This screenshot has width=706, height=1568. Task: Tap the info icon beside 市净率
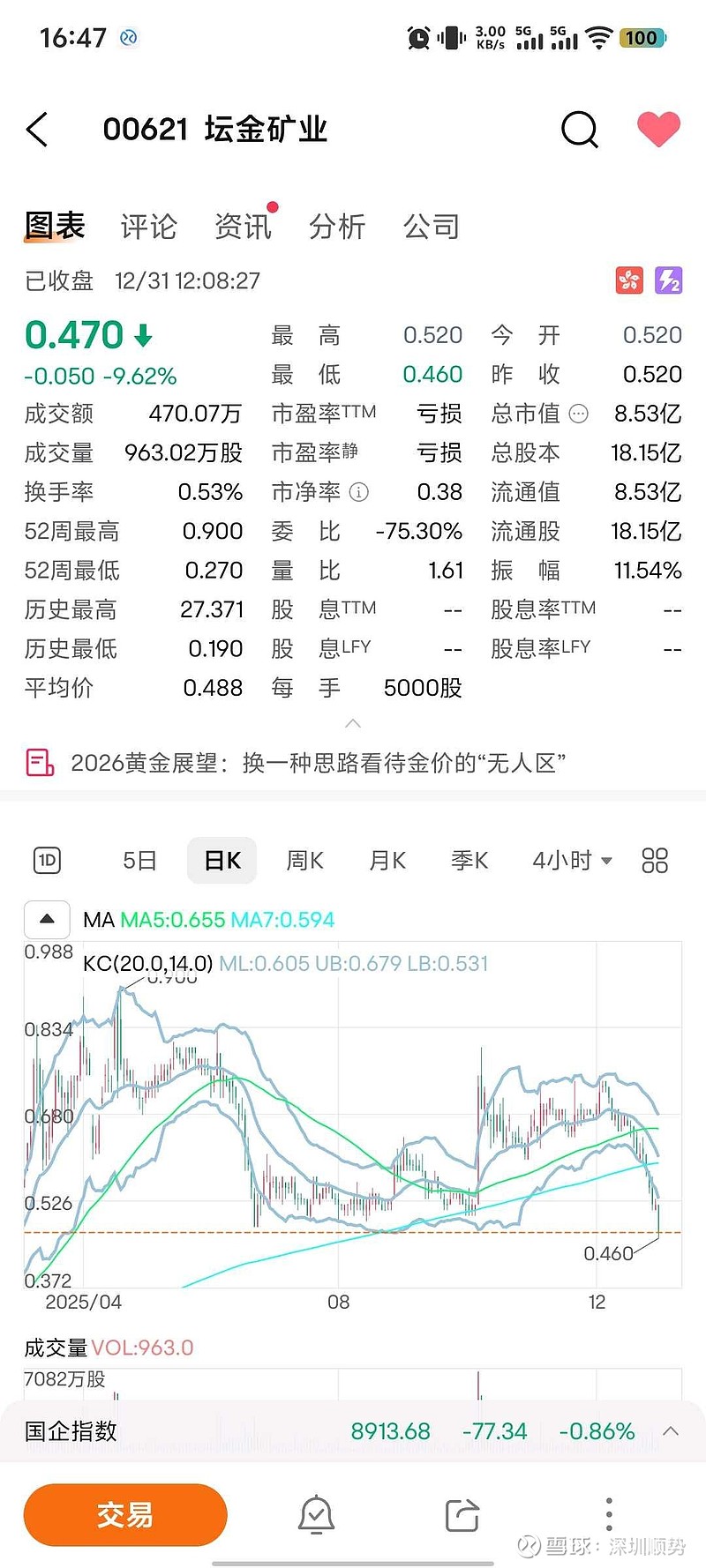click(x=359, y=493)
